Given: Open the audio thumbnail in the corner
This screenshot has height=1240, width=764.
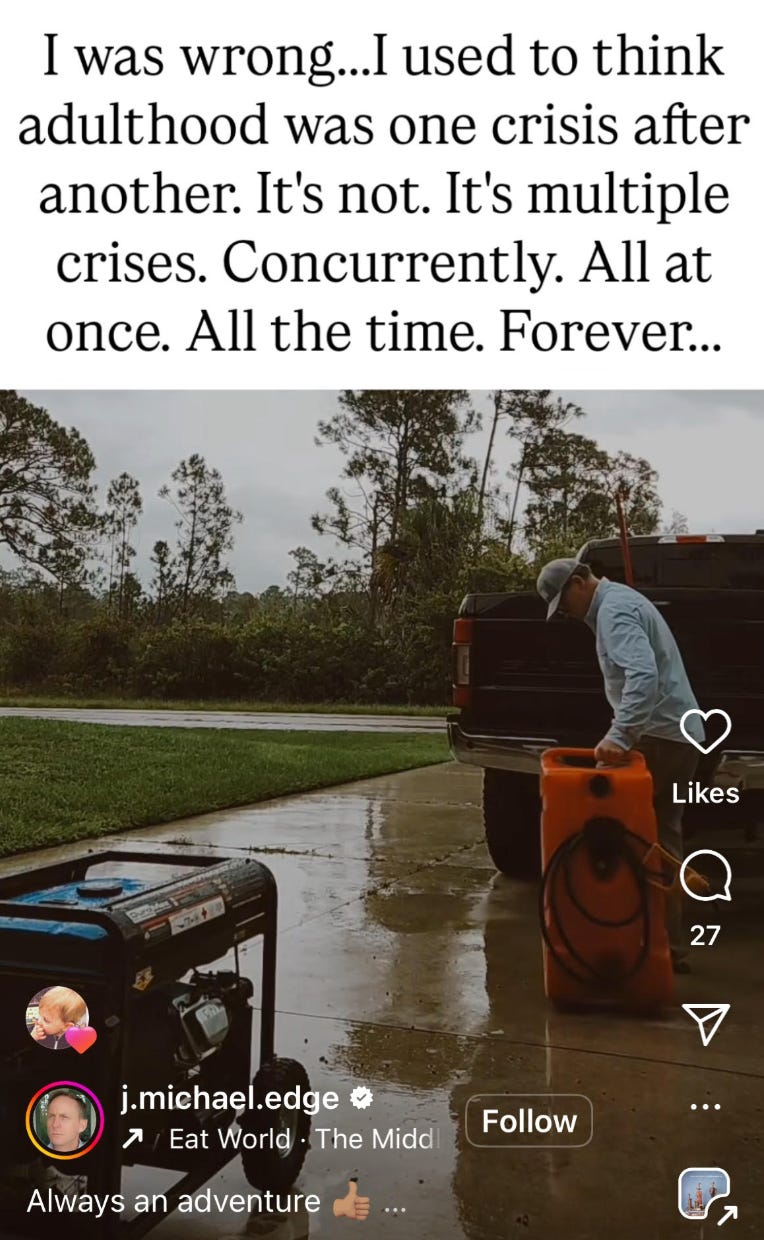Looking at the screenshot, I should coord(703,1193).
